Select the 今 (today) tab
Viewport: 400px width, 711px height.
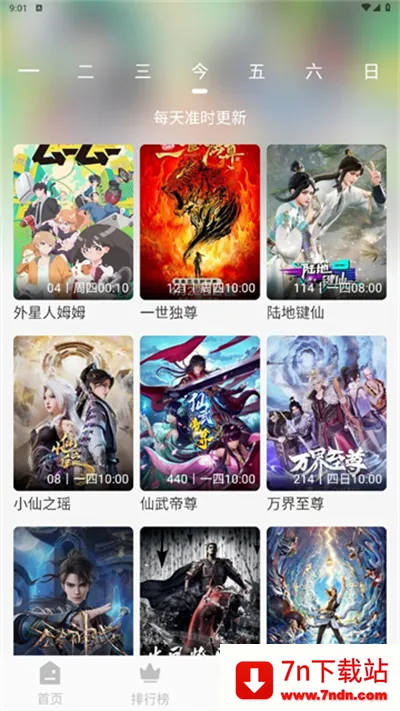200,71
